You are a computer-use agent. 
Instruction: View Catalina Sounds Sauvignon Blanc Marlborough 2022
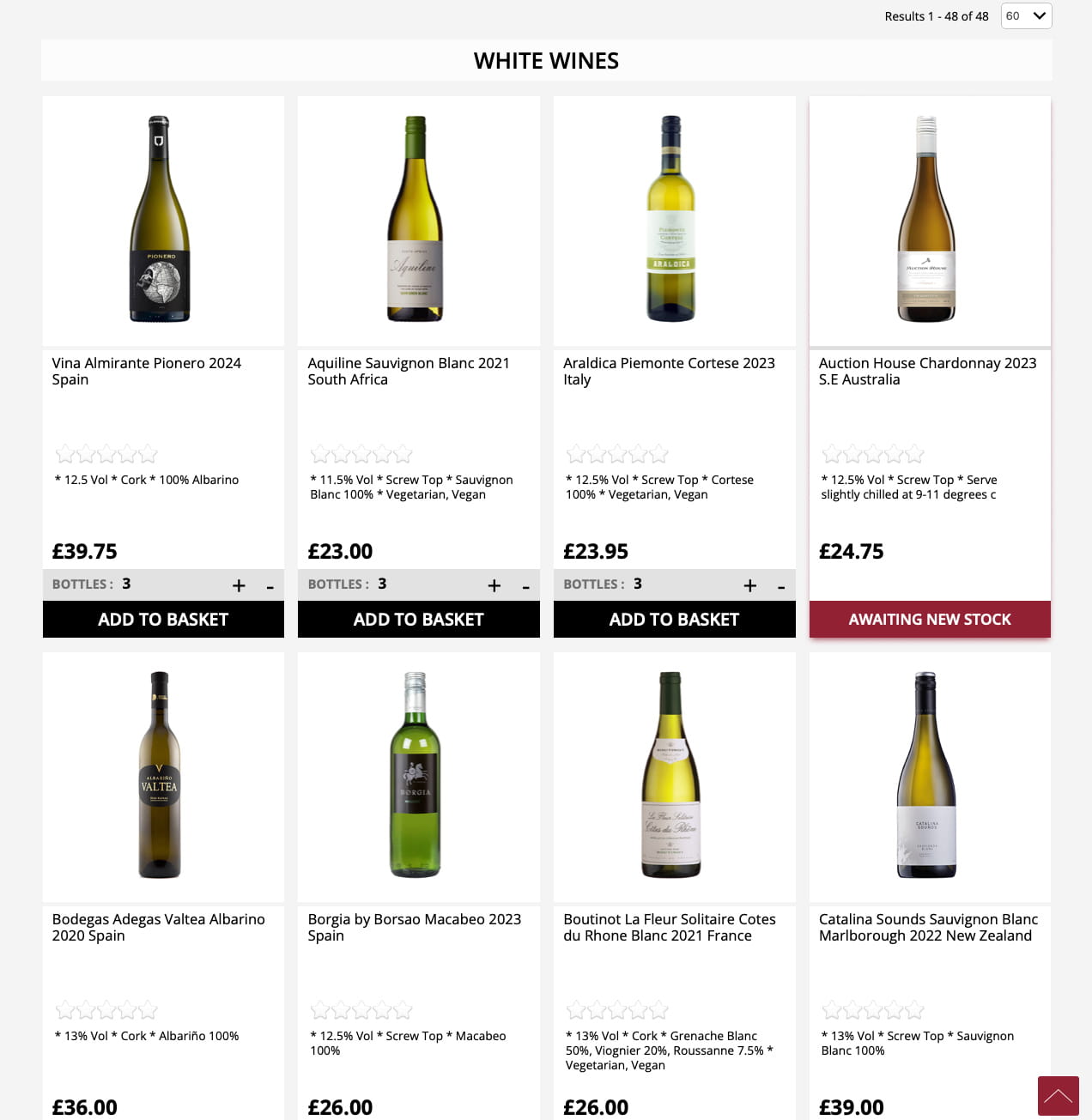coord(928,927)
